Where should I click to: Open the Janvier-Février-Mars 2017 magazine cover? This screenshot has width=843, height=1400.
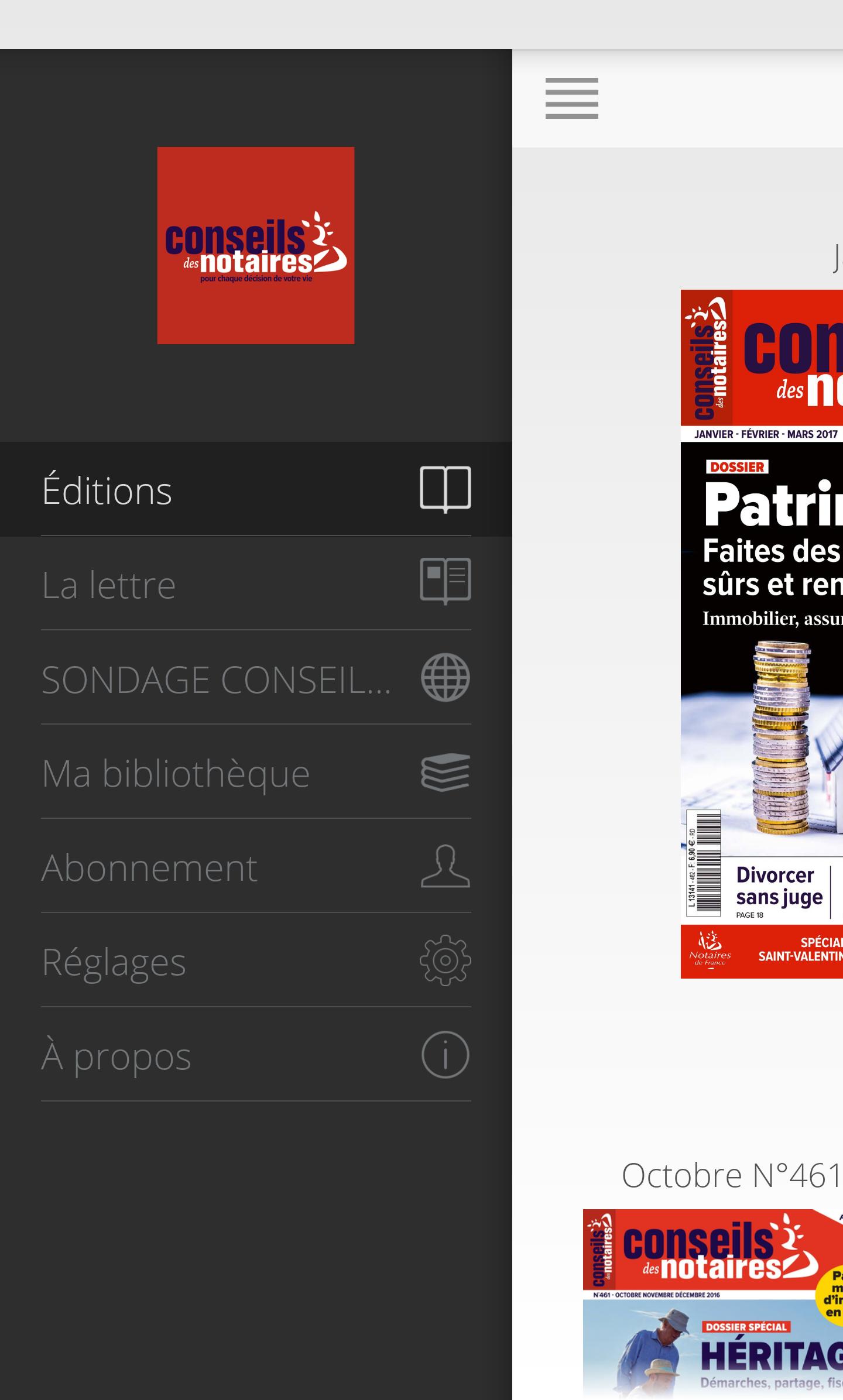[761, 633]
